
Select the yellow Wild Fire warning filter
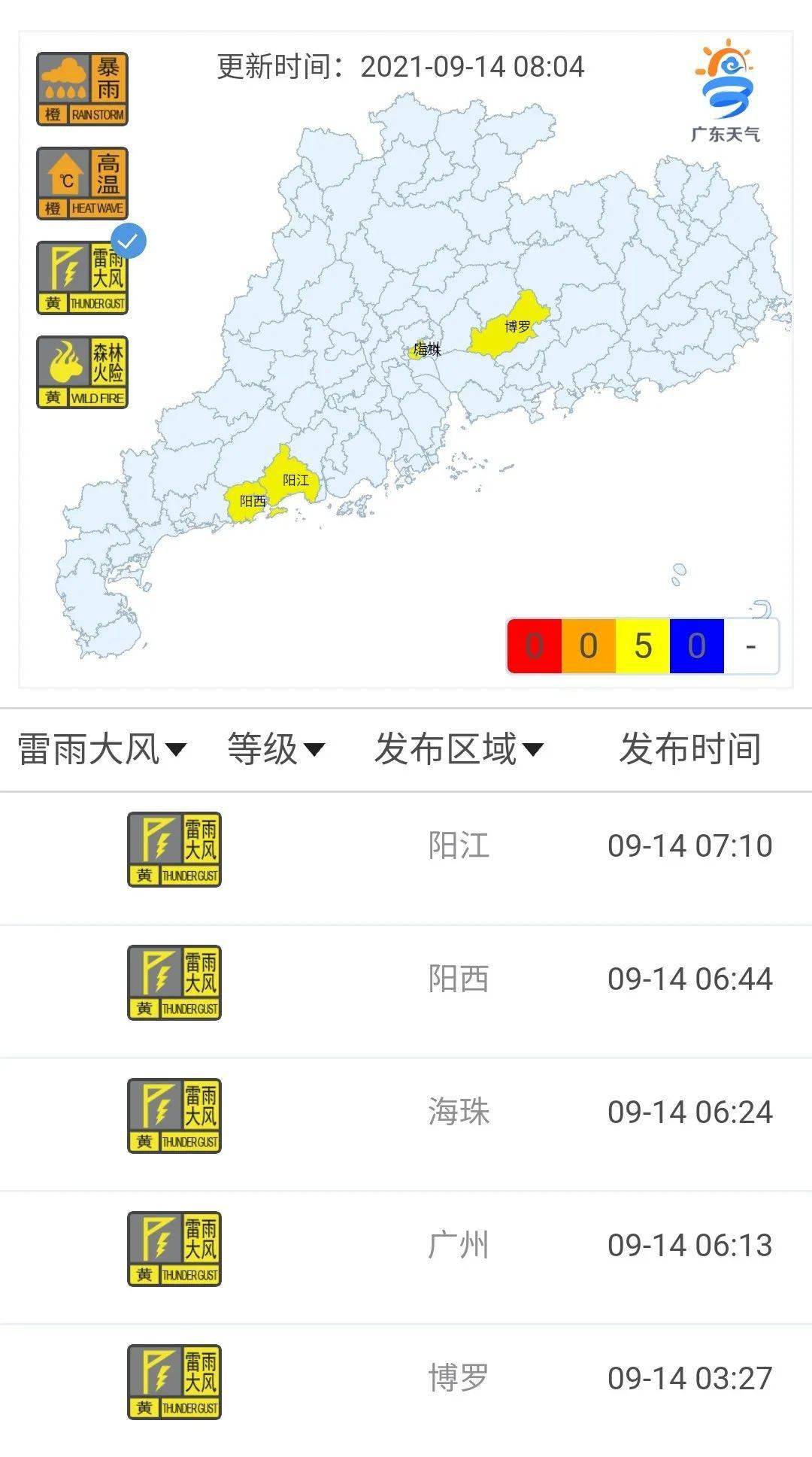[83, 372]
